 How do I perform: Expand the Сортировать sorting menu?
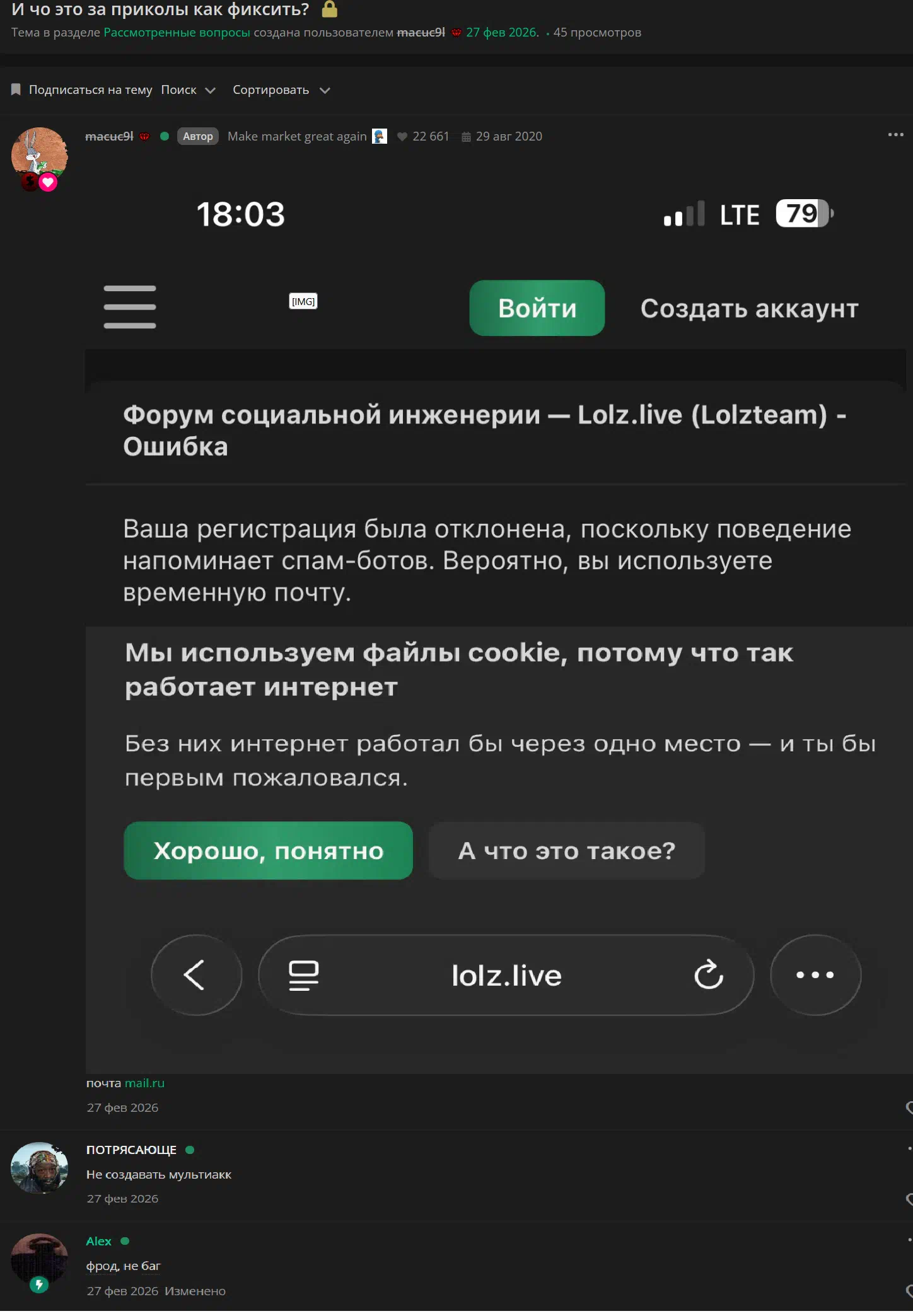(281, 90)
